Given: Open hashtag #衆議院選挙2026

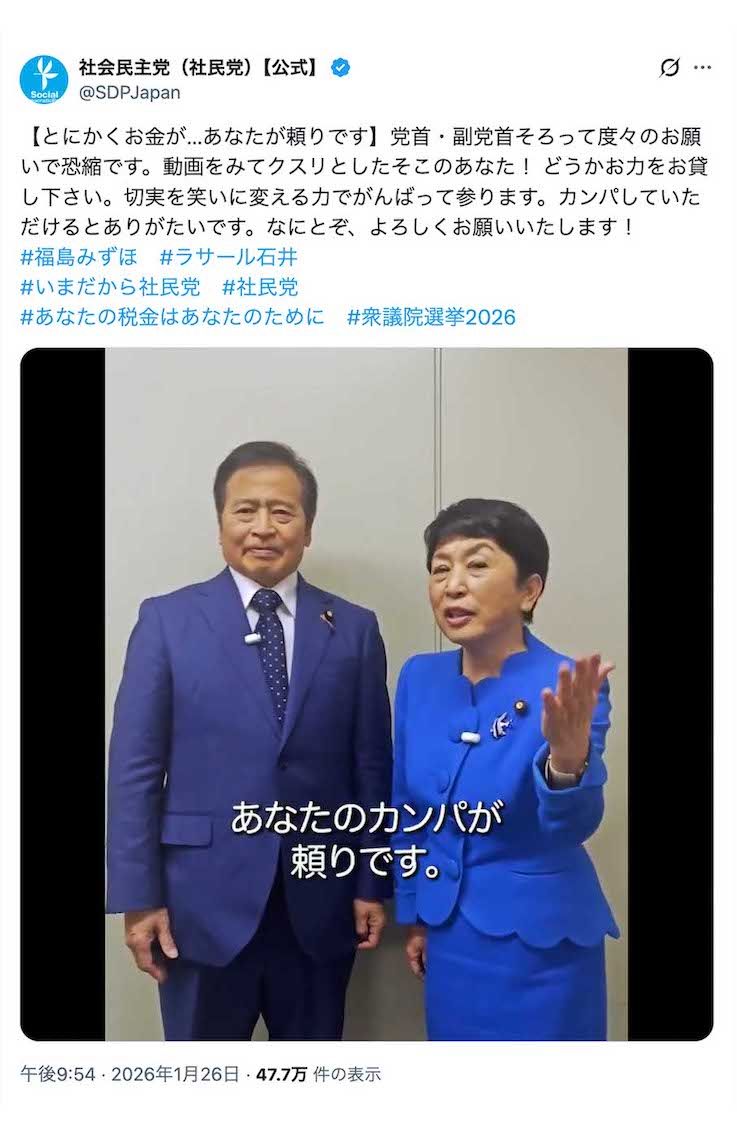Looking at the screenshot, I should 431,318.
